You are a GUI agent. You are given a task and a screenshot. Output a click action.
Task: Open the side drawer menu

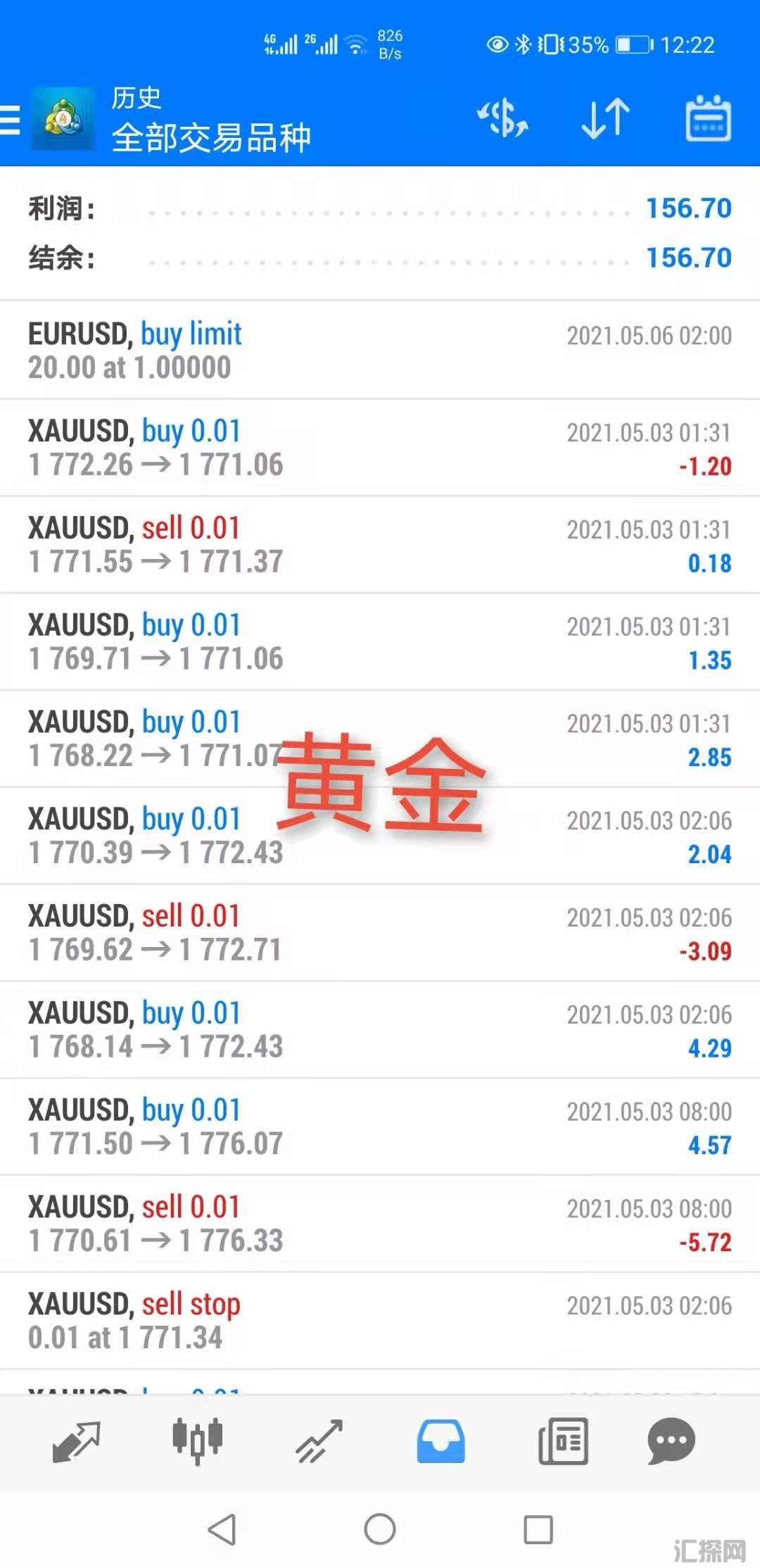point(11,120)
